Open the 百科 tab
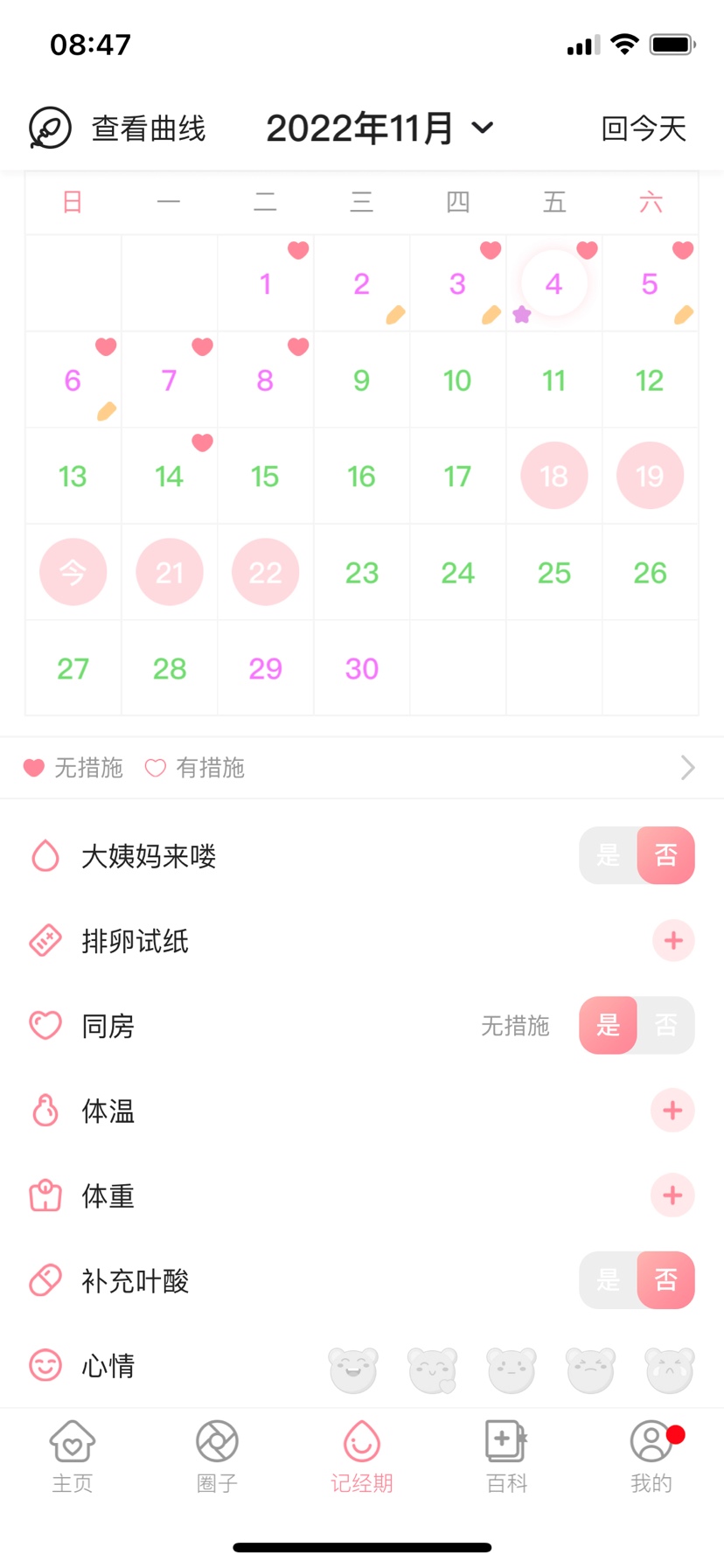 click(506, 1456)
